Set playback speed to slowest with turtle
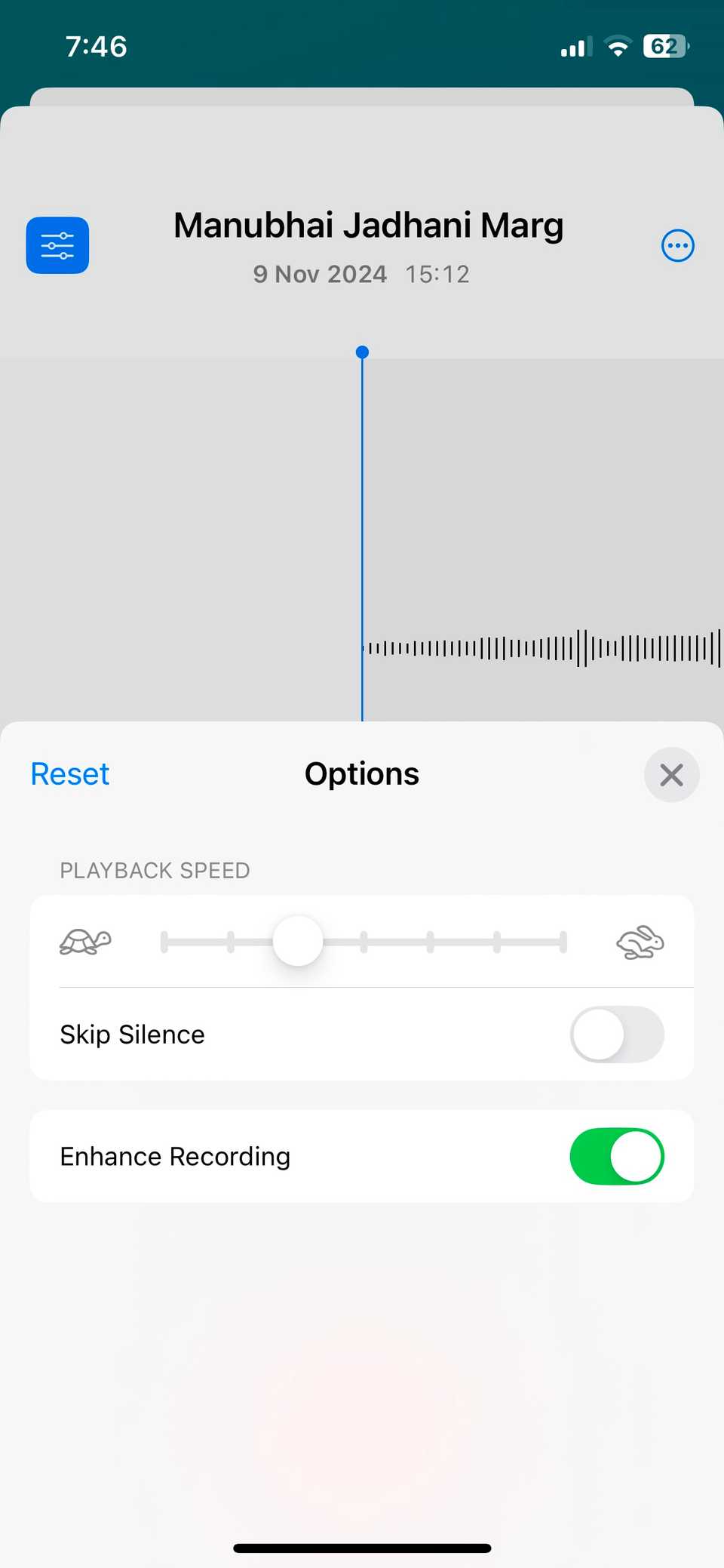 coord(85,942)
